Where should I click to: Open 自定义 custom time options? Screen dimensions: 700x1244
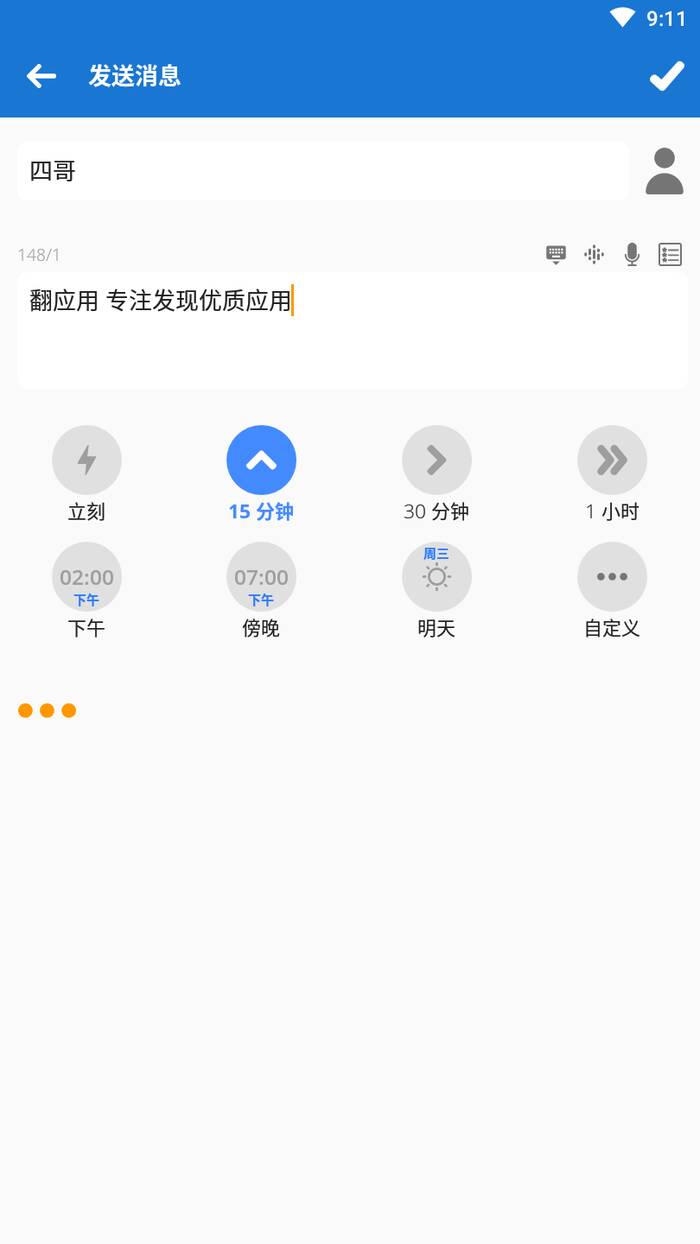[612, 577]
